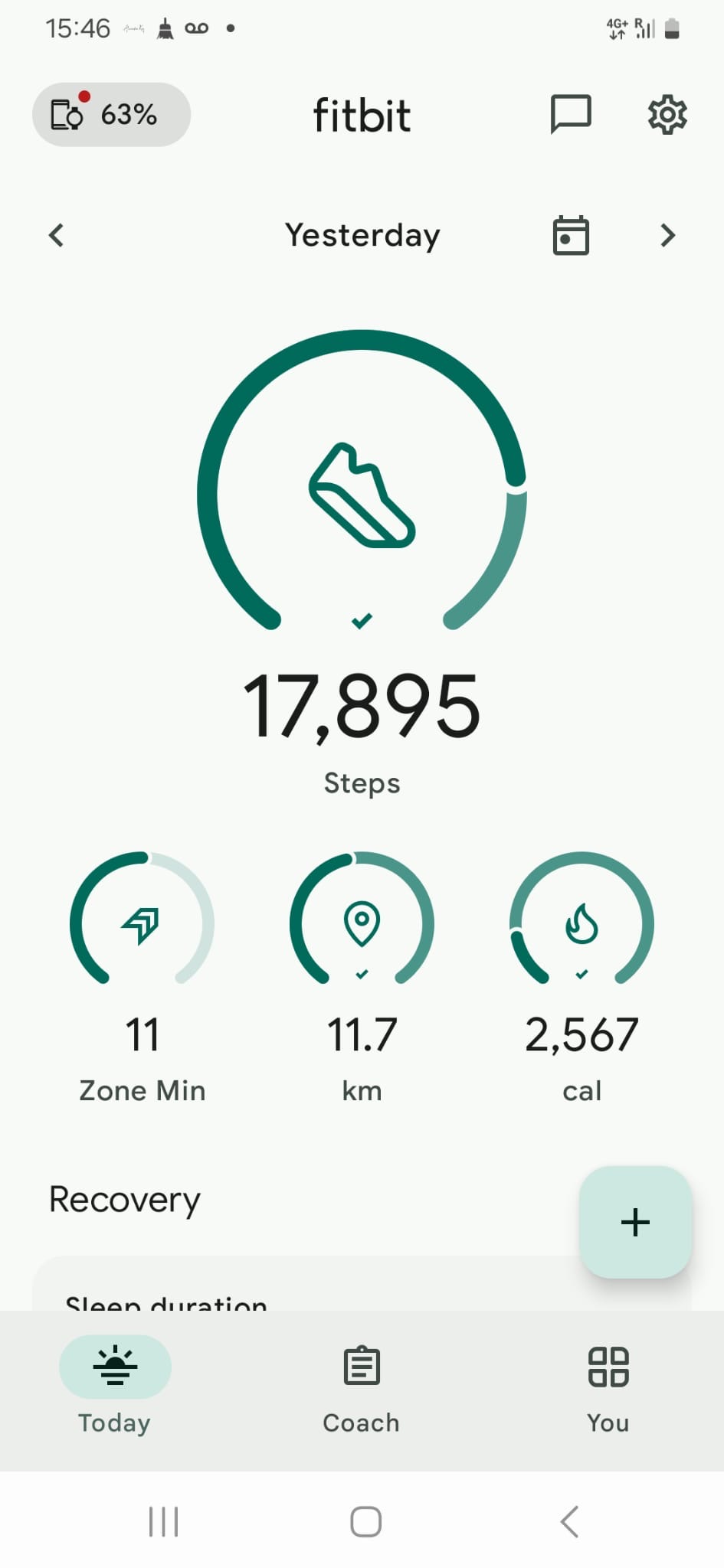
Task: Switch to the You tab
Action: 608,1386
